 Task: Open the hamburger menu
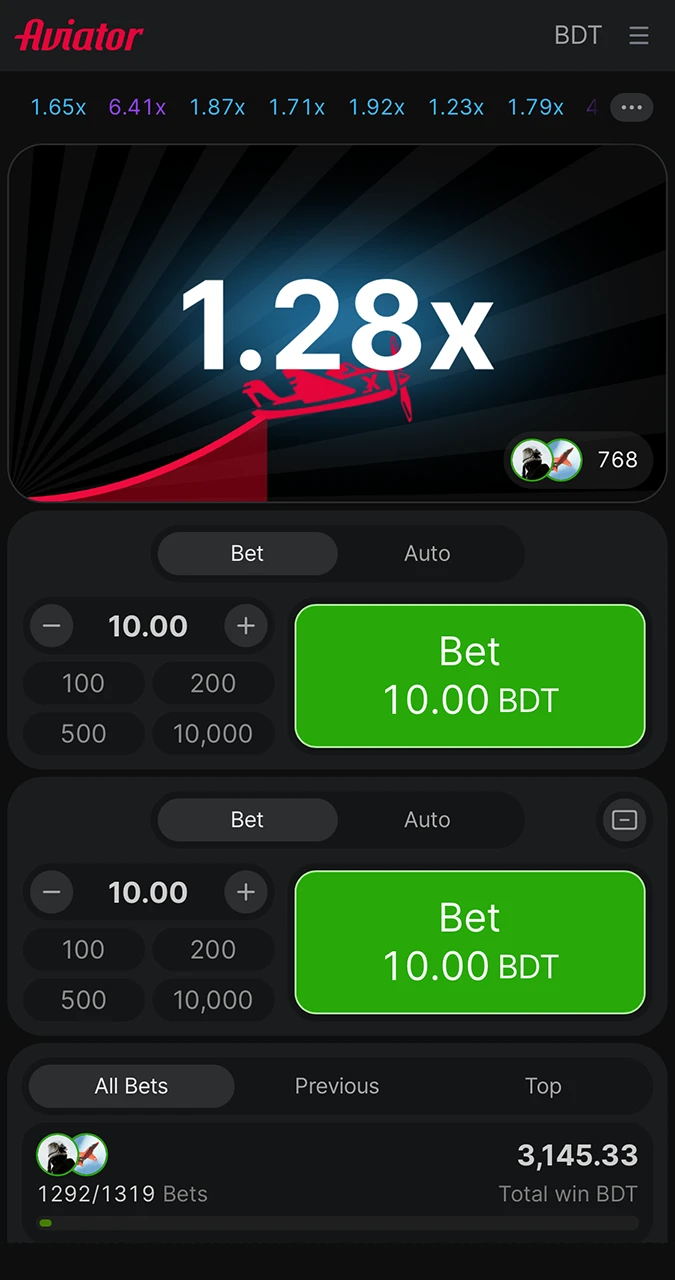point(639,36)
